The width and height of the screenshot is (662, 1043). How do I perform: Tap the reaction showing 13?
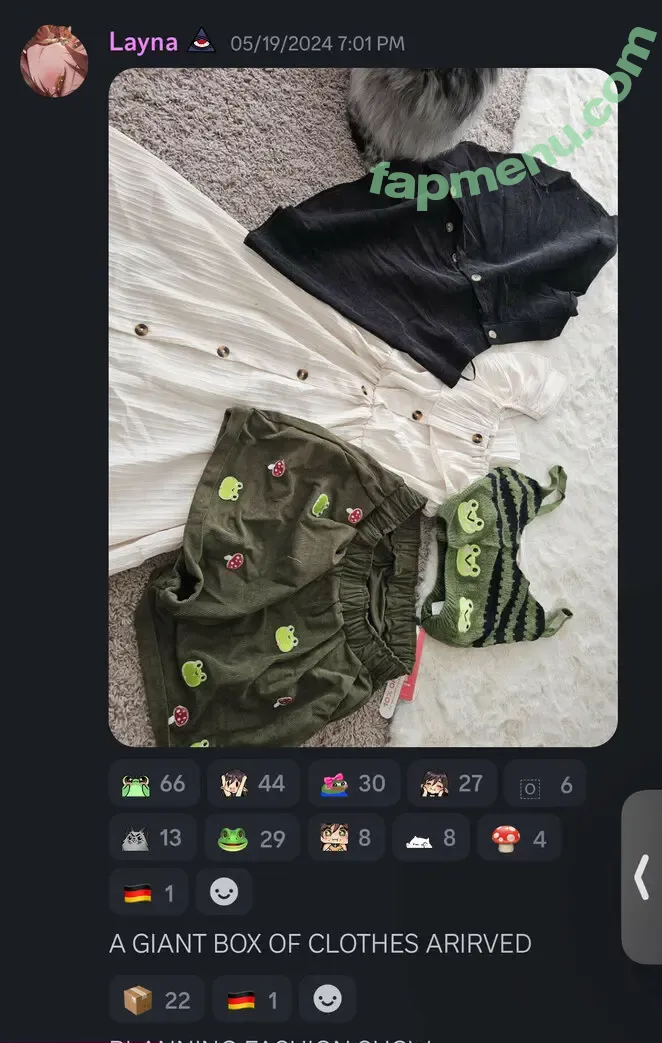click(x=152, y=838)
